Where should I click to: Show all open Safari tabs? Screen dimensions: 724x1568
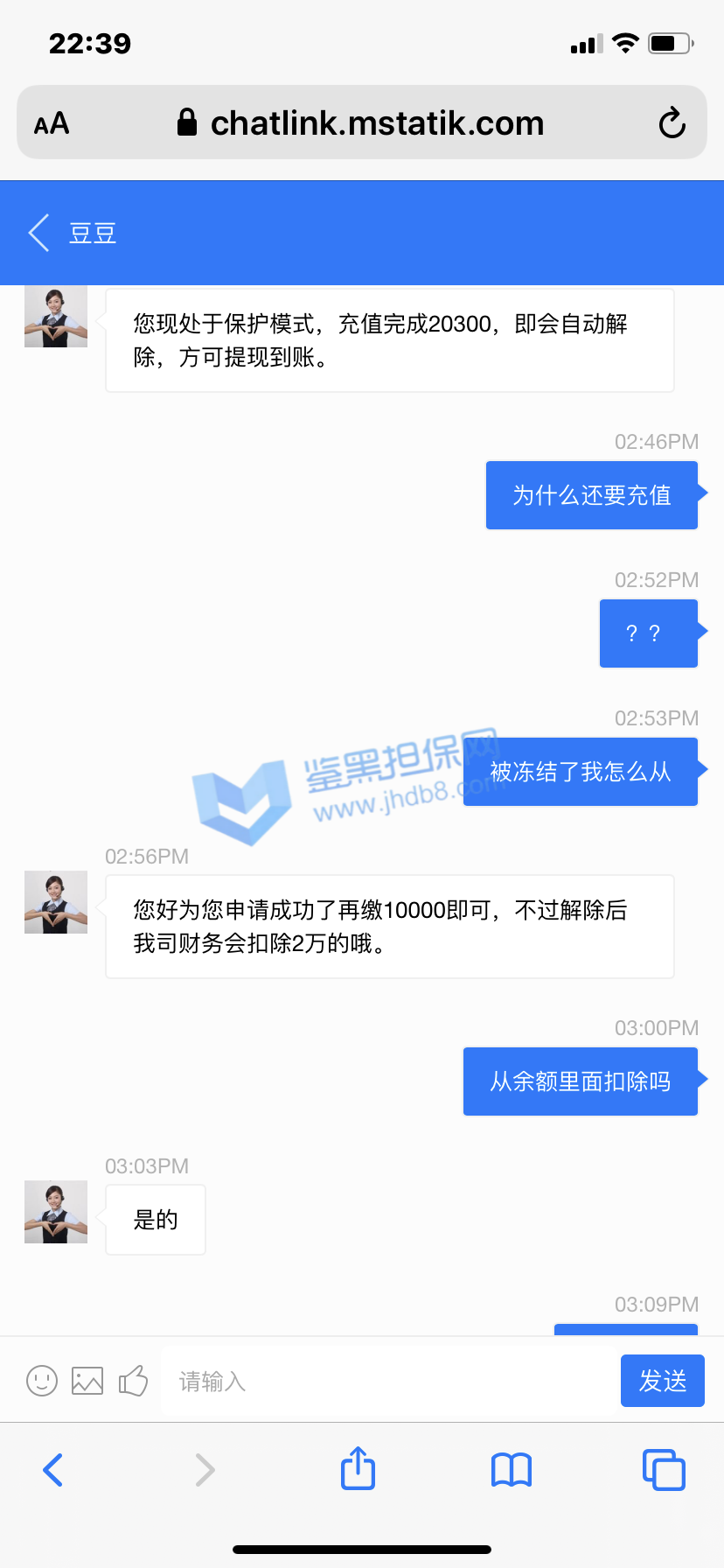click(664, 1470)
